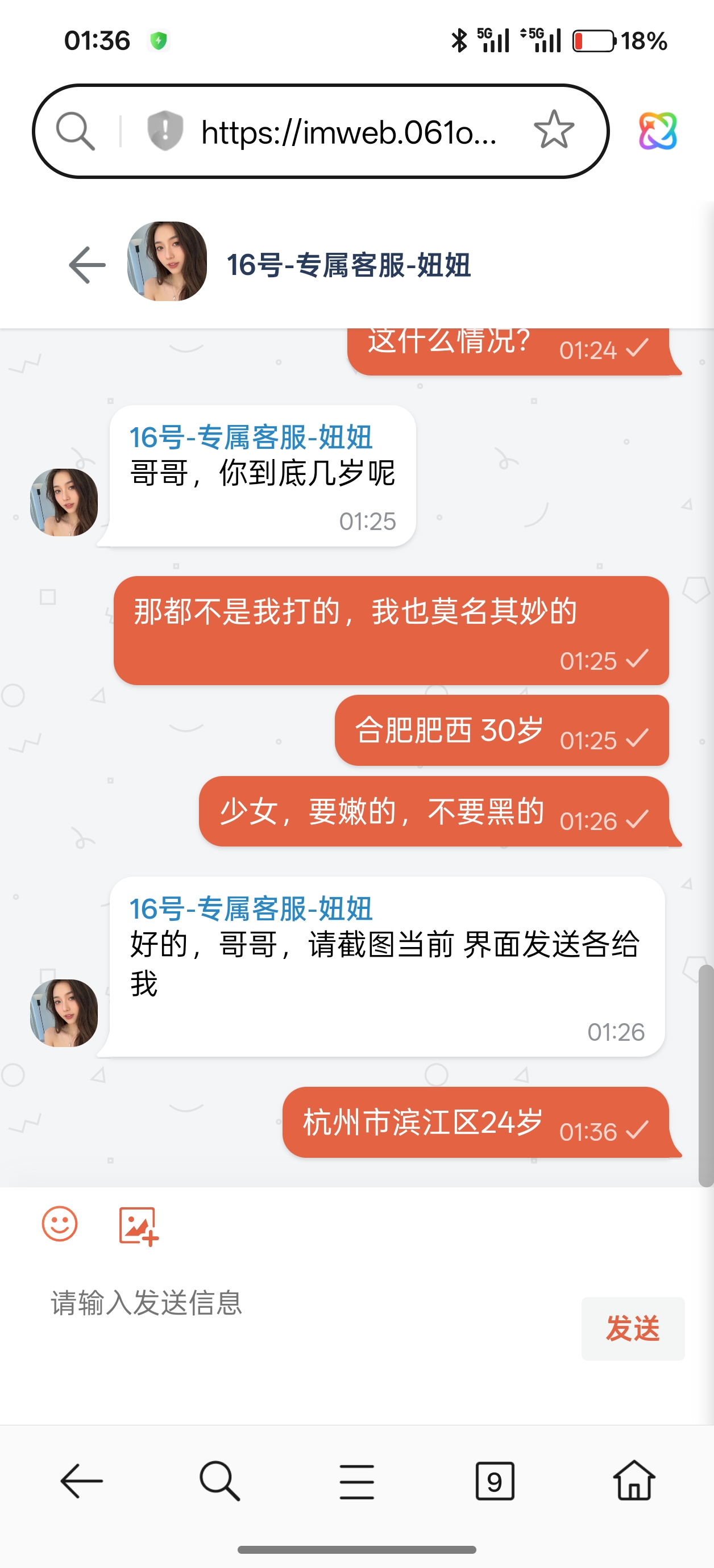Open browser search from bottom toolbar
714x1568 pixels.
(219, 1481)
